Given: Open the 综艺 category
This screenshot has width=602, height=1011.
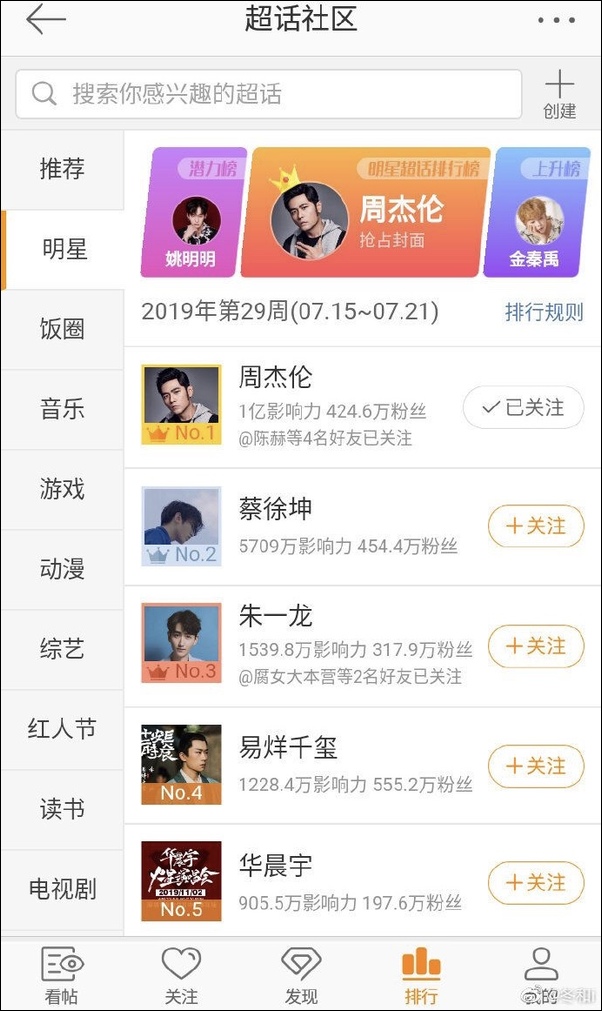Looking at the screenshot, I should (62, 649).
